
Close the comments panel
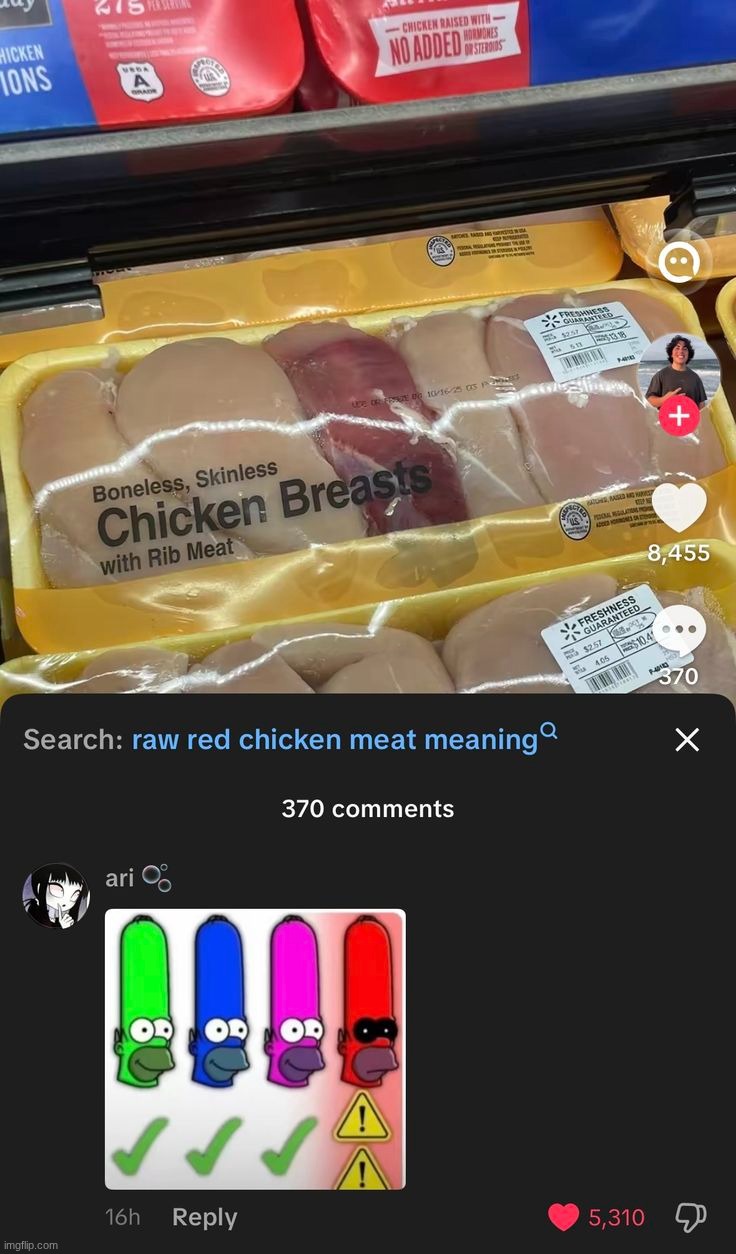[687, 740]
